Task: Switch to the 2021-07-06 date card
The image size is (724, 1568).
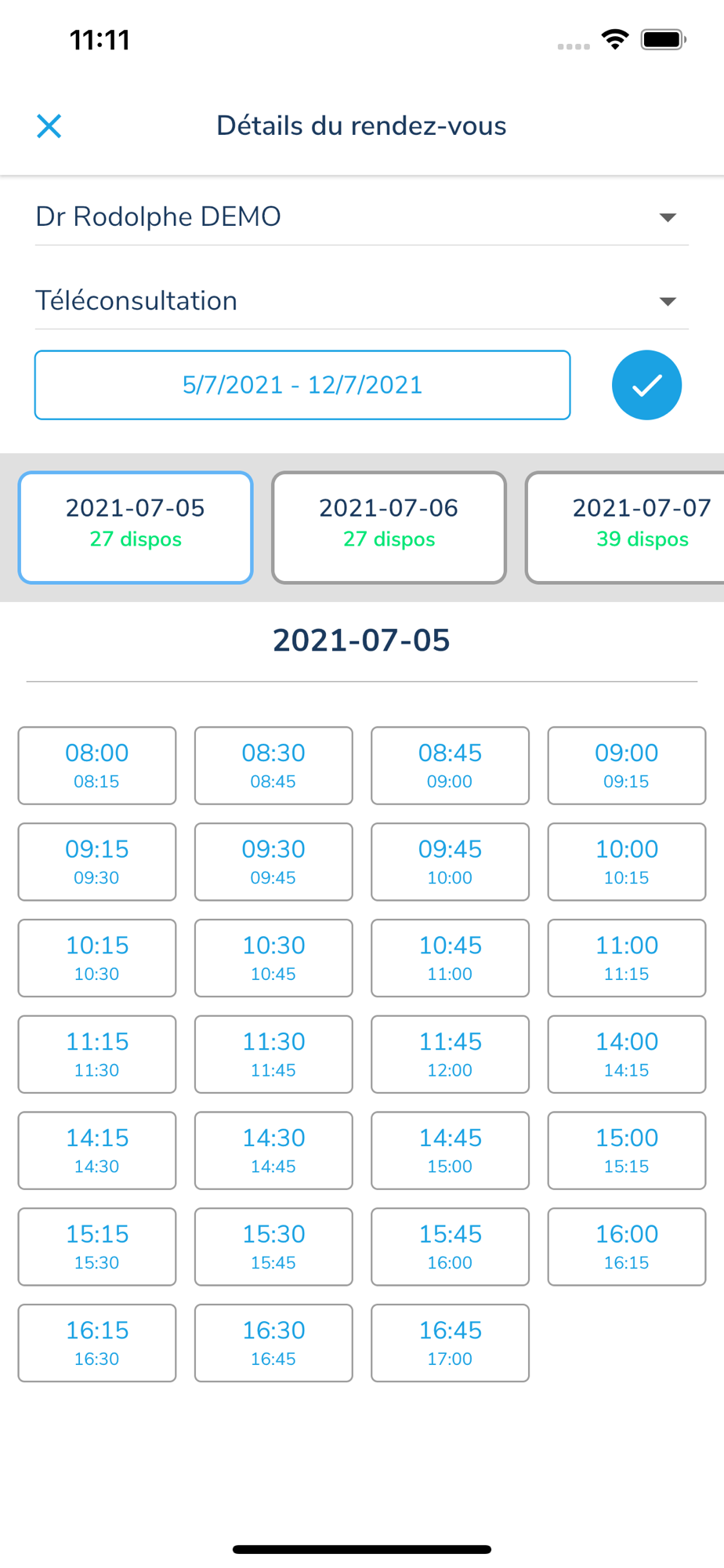Action: point(389,528)
